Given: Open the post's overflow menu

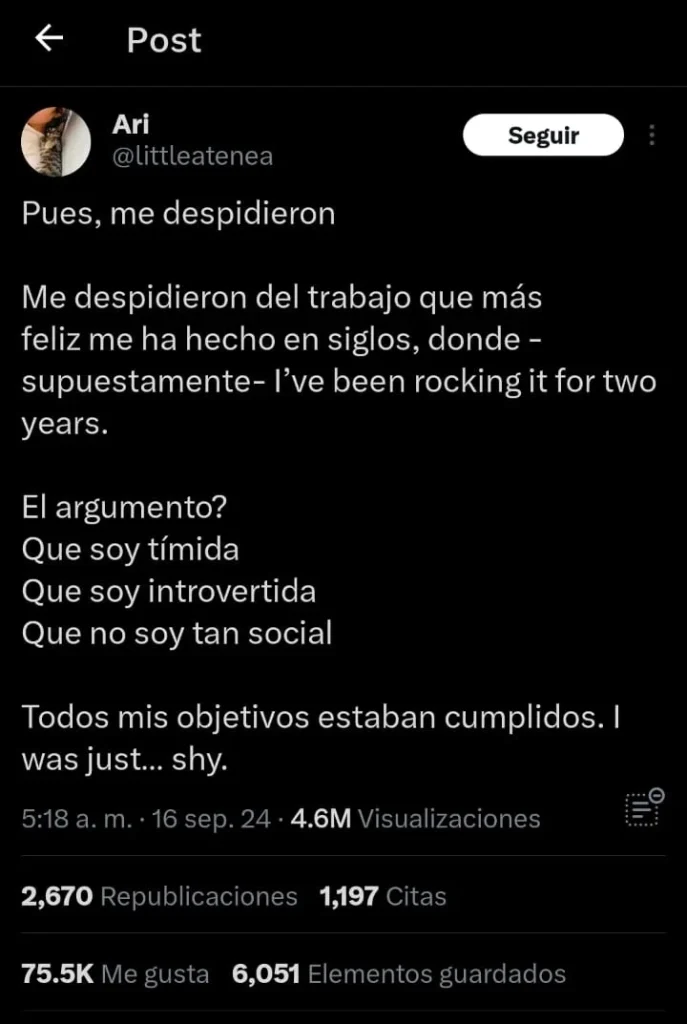Looking at the screenshot, I should pos(653,136).
